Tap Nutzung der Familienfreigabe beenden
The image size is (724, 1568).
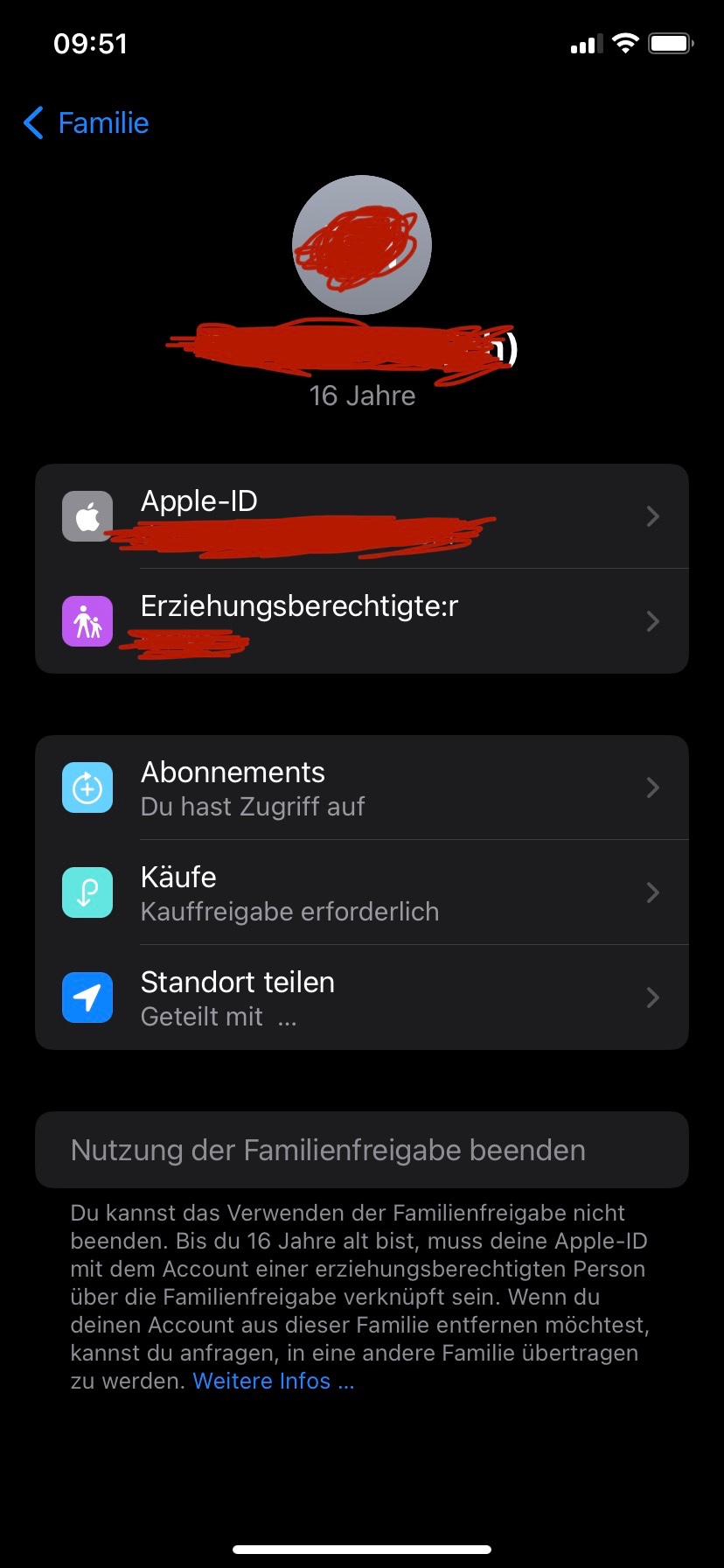pyautogui.click(x=328, y=1150)
